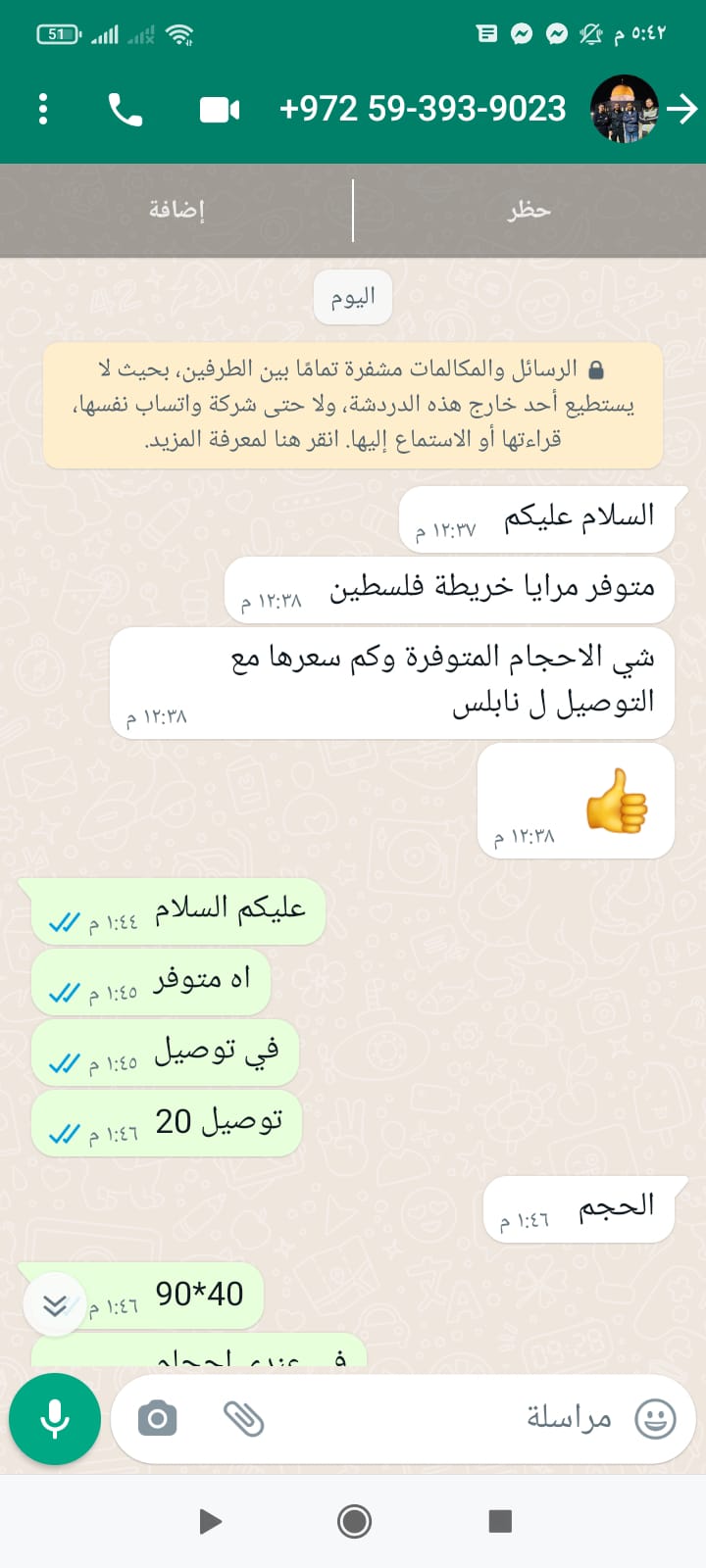Viewport: 706px width, 1568px height.
Task: Record a voice message with the microphone
Action: click(55, 1418)
